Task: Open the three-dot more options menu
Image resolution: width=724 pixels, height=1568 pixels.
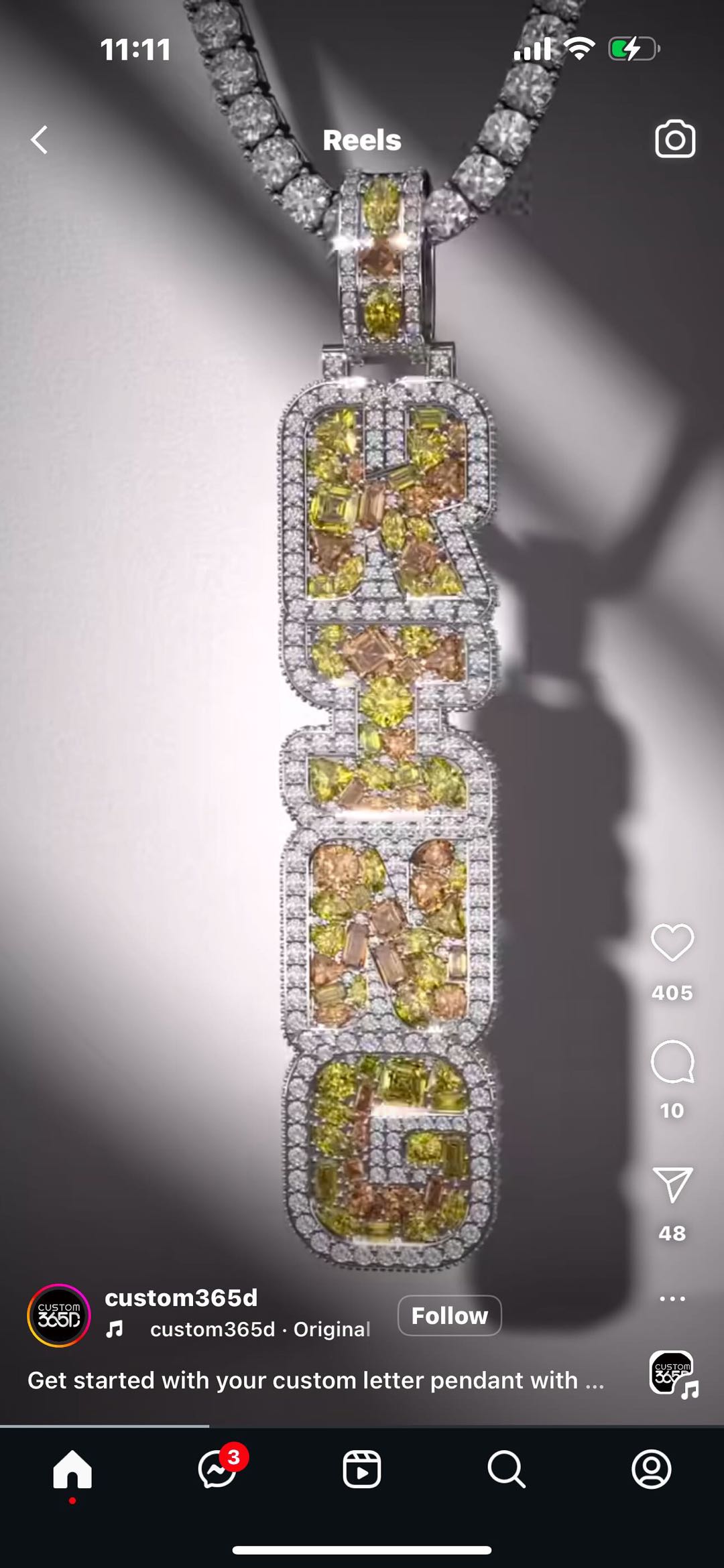Action: click(x=672, y=1299)
